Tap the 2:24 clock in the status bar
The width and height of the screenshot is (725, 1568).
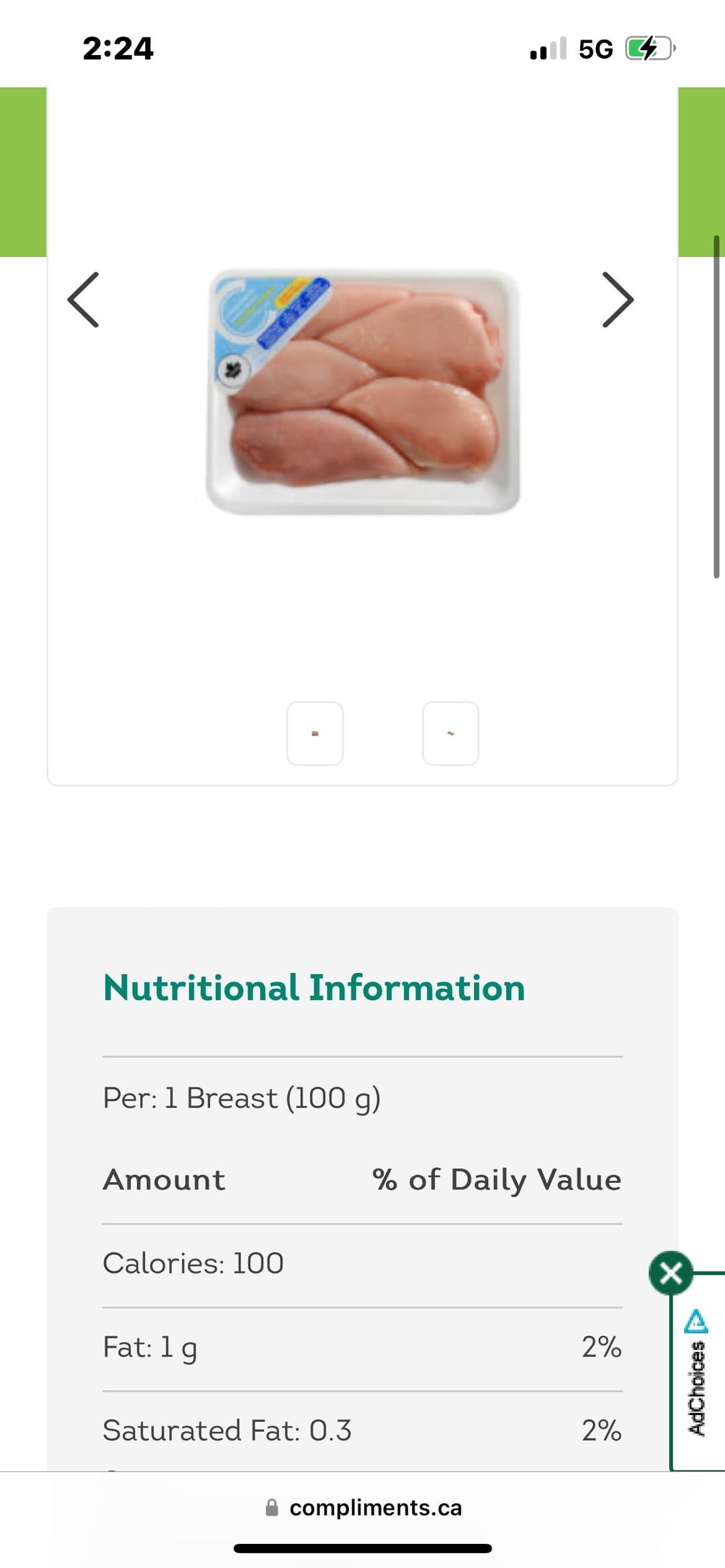tap(119, 47)
